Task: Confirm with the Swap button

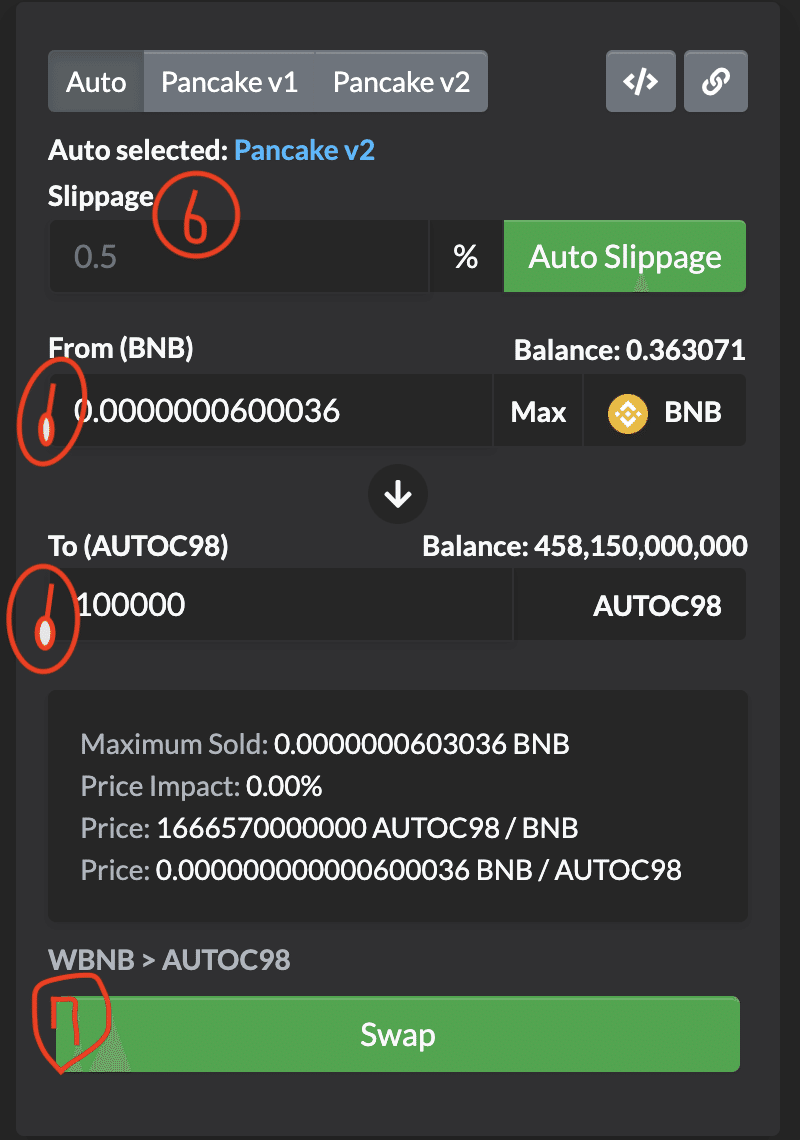Action: coord(398,1035)
